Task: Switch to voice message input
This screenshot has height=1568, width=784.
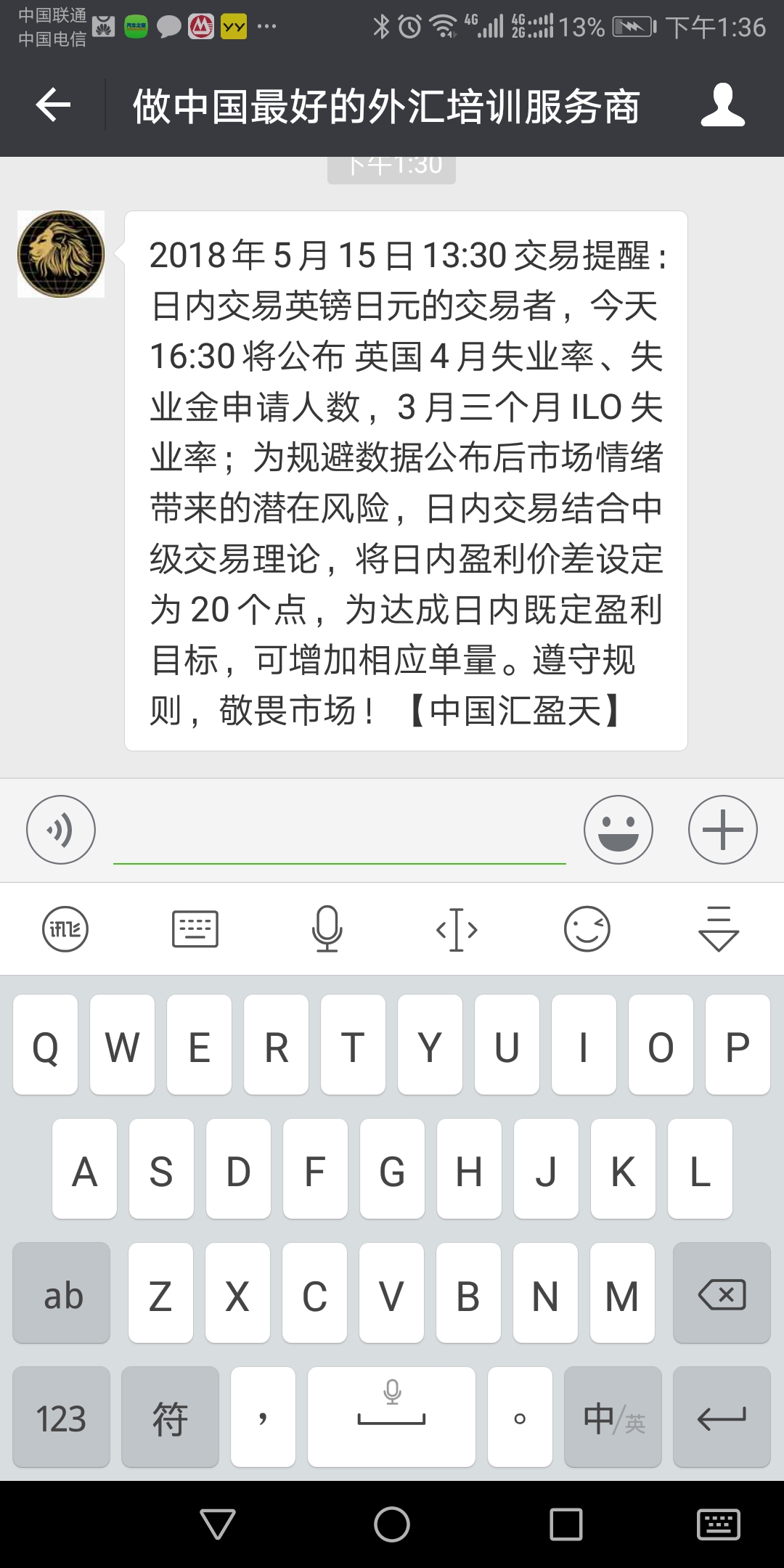Action: (x=61, y=830)
